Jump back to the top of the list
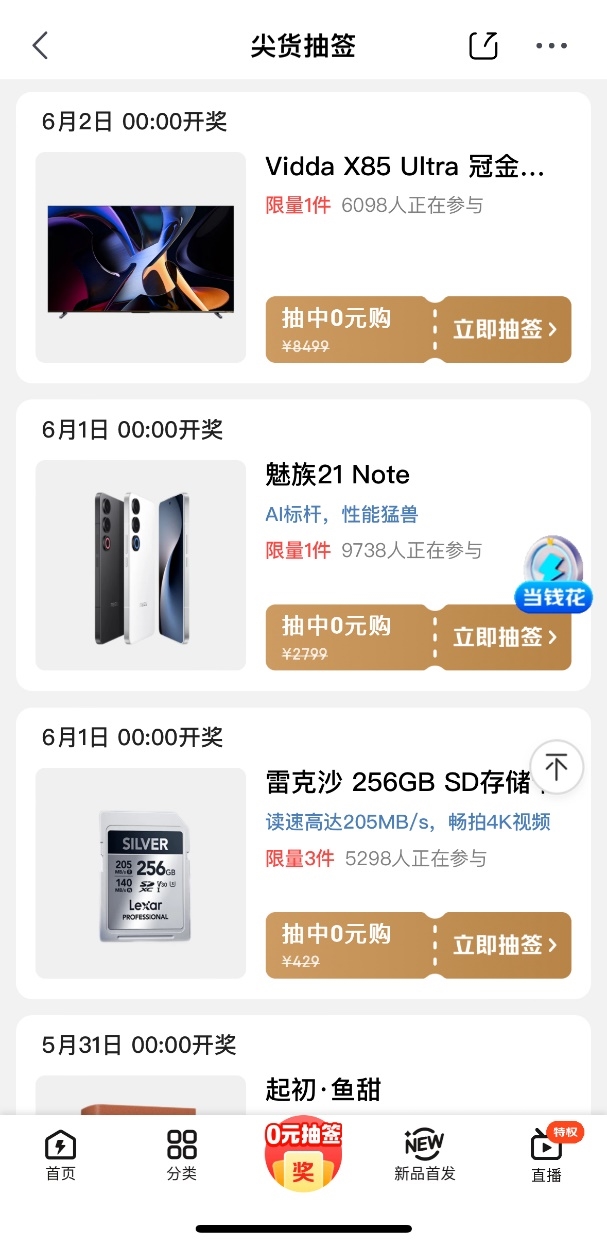Image resolution: width=607 pixels, height=1245 pixels. point(556,767)
